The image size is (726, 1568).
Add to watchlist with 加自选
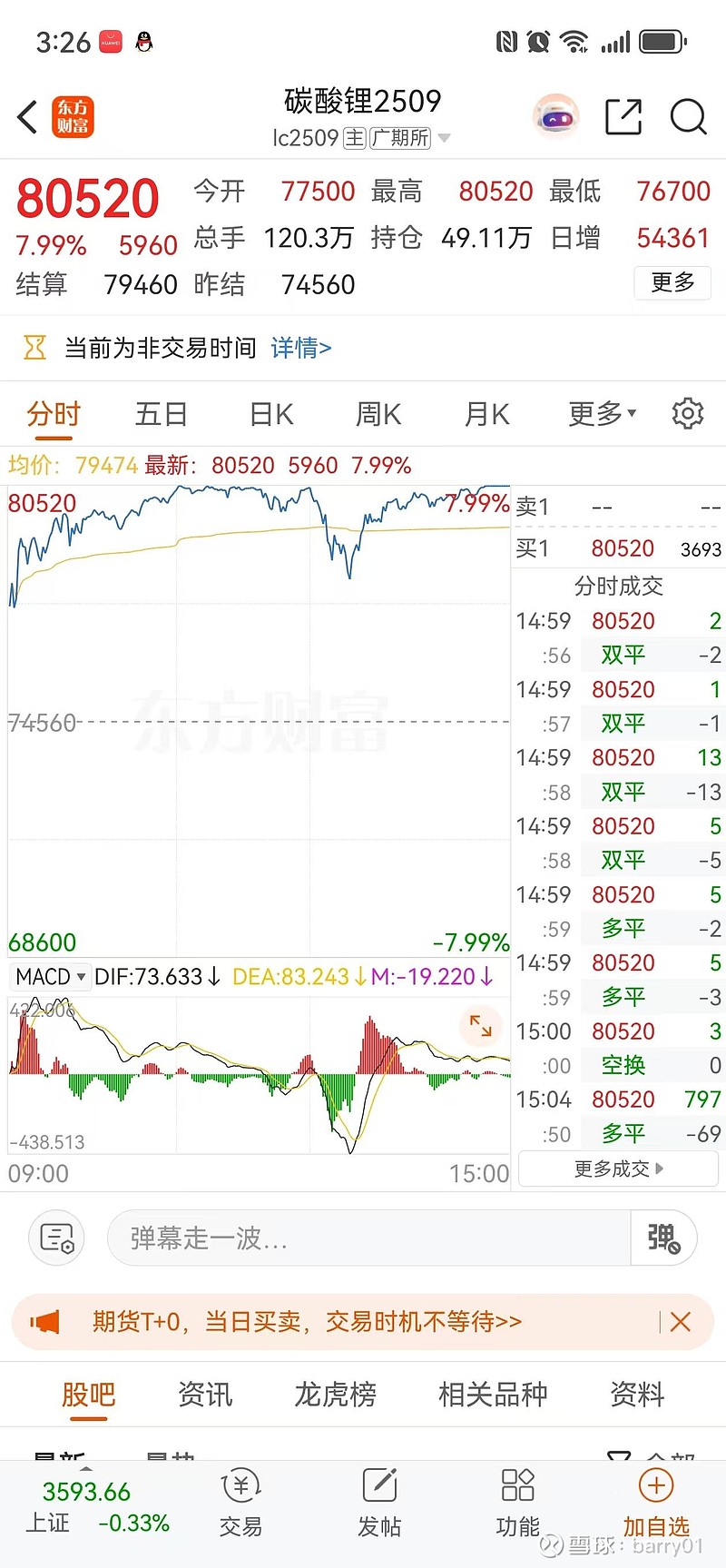(656, 1504)
